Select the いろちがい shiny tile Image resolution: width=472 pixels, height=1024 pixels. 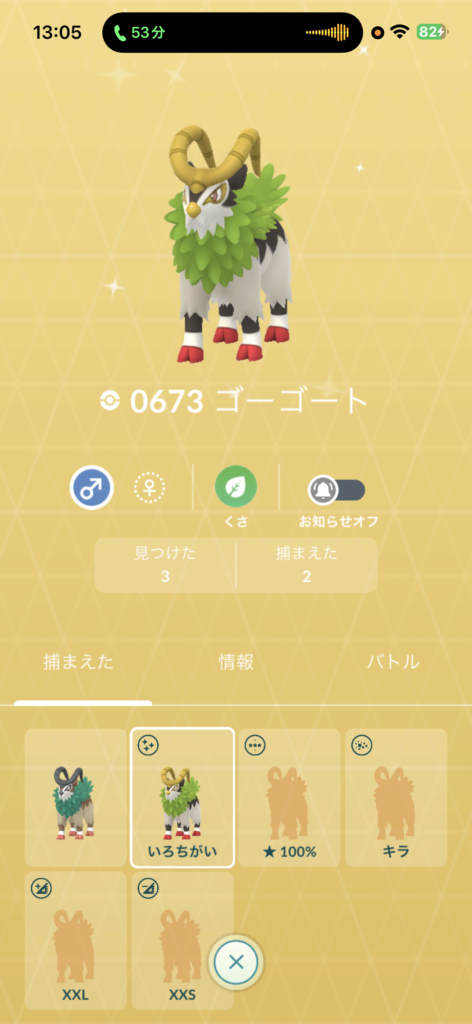(x=182, y=797)
